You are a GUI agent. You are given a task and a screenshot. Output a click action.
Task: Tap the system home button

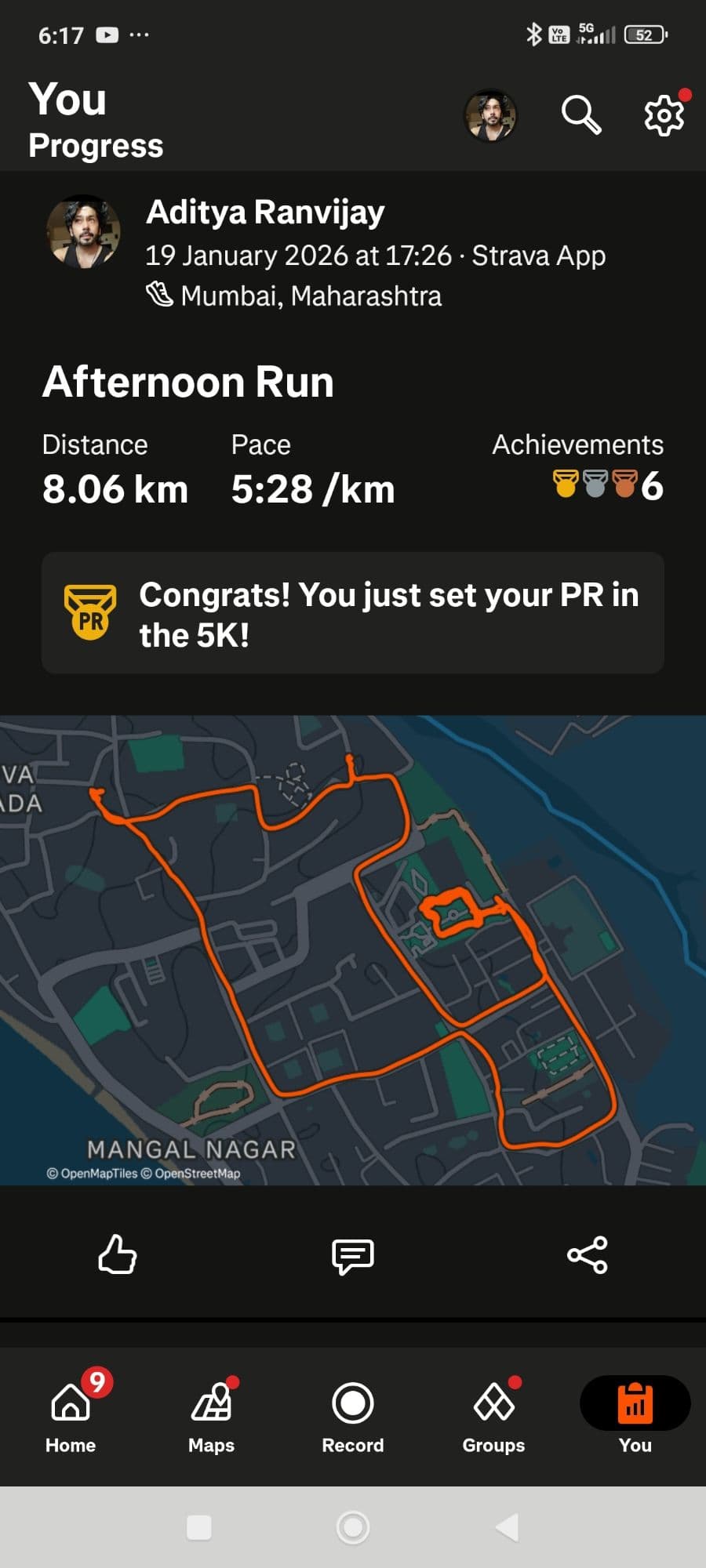(353, 1527)
